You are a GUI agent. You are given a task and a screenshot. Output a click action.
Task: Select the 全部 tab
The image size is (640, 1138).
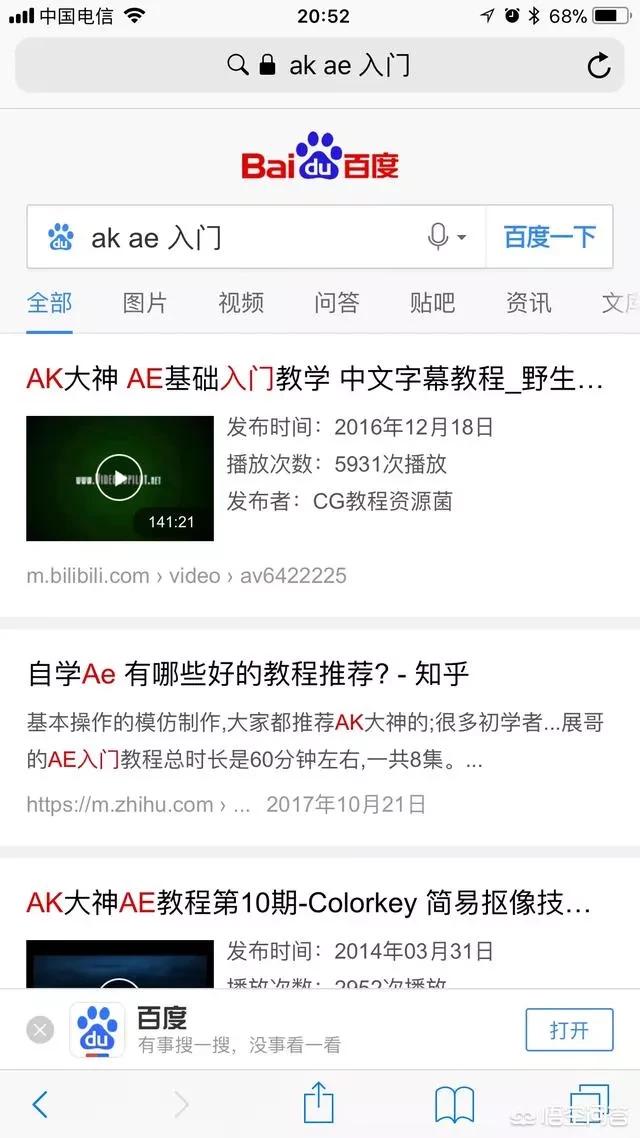[50, 302]
